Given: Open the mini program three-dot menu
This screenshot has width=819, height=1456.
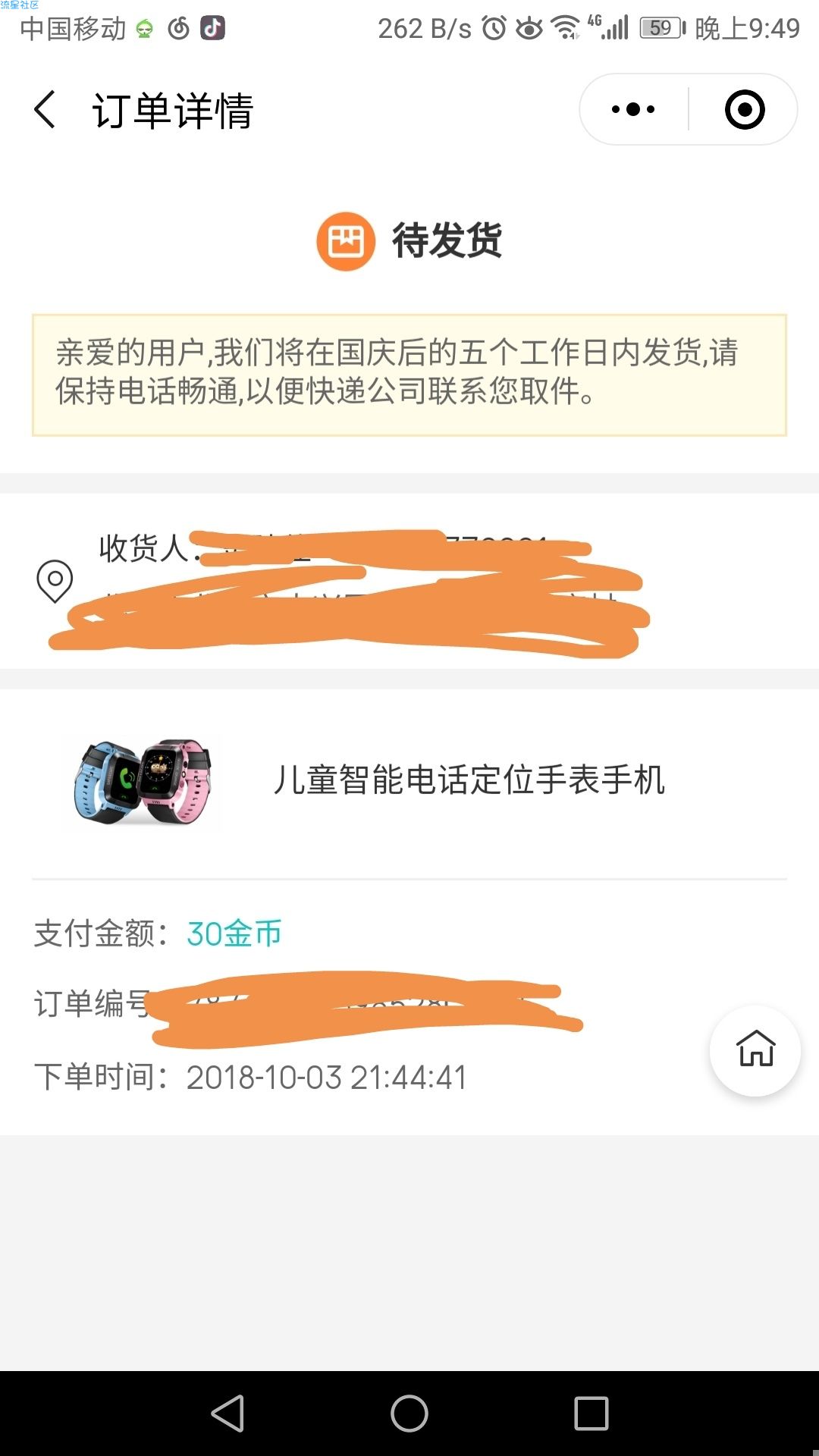Looking at the screenshot, I should pos(633,110).
